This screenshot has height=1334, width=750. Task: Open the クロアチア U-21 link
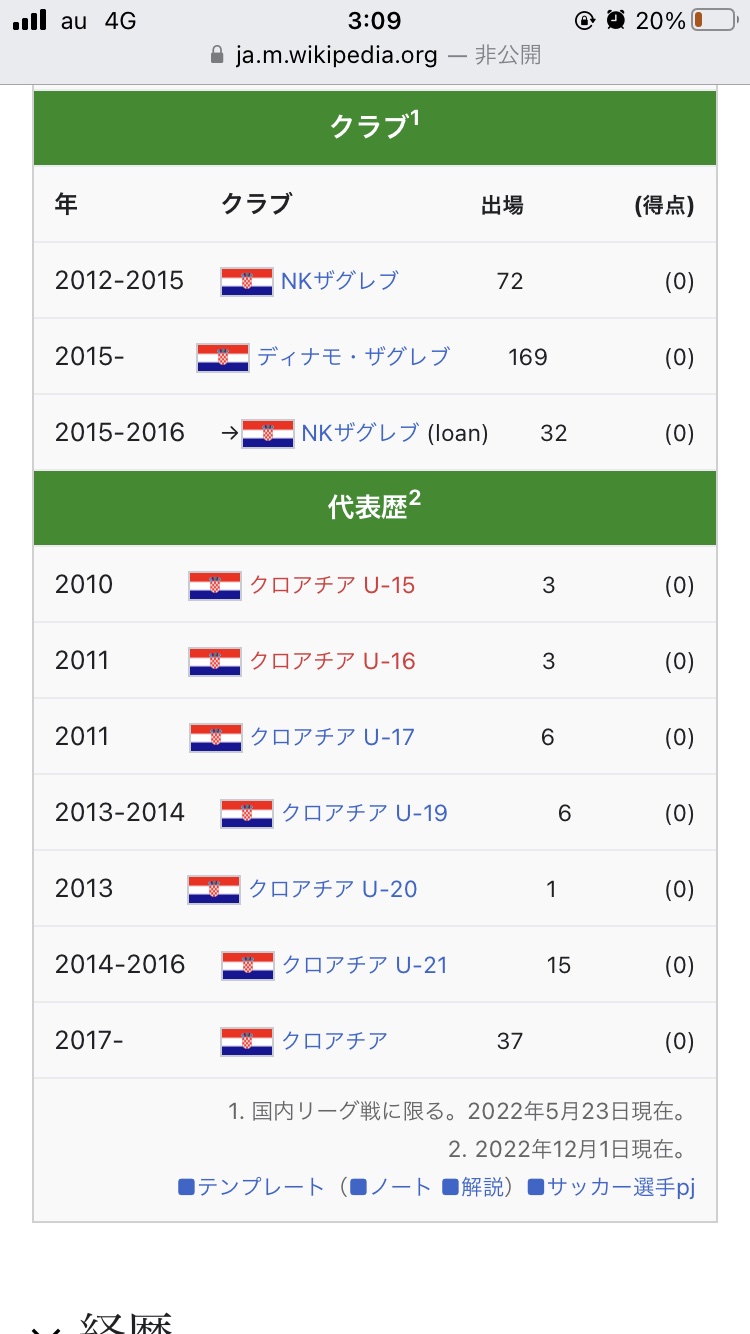(x=364, y=965)
